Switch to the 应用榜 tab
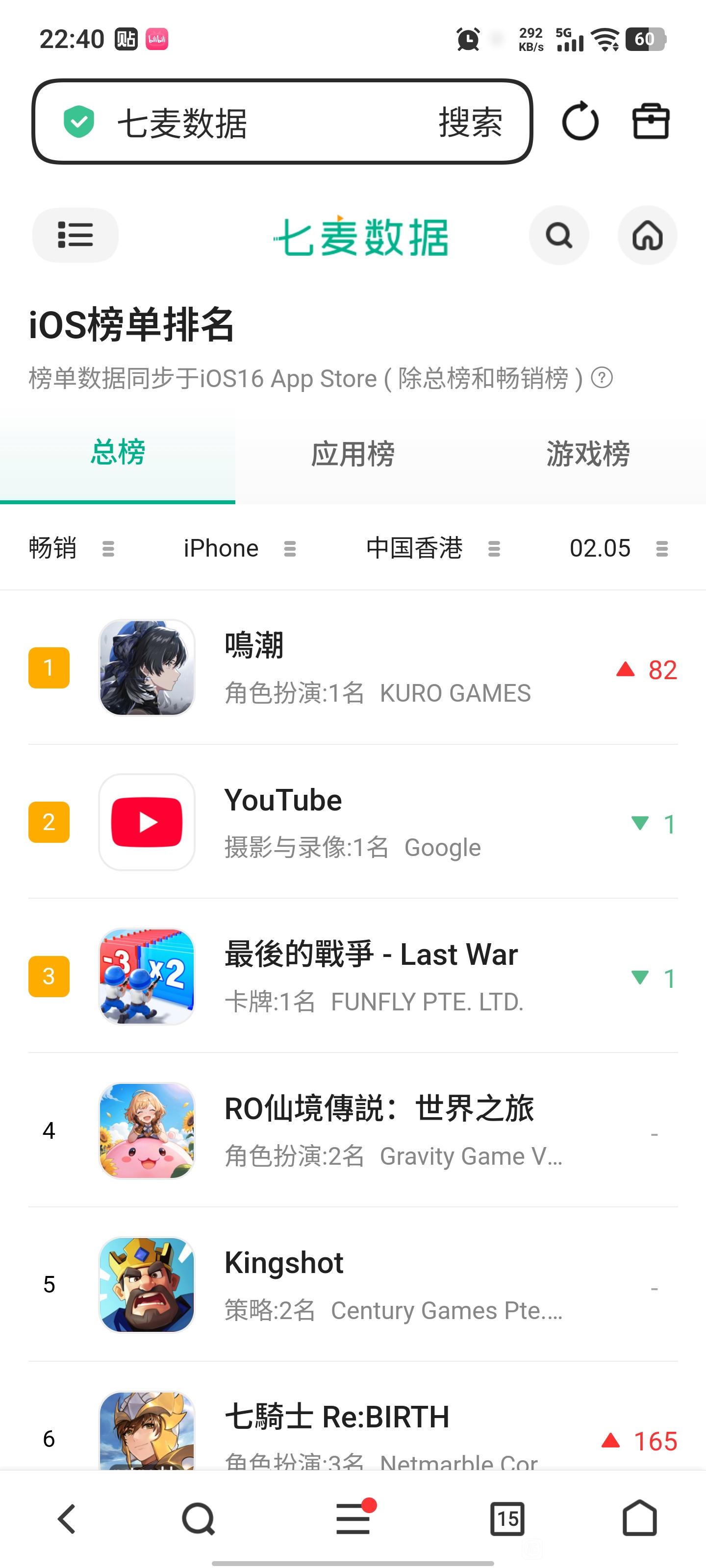Screen dimensions: 706x1568 point(353,454)
